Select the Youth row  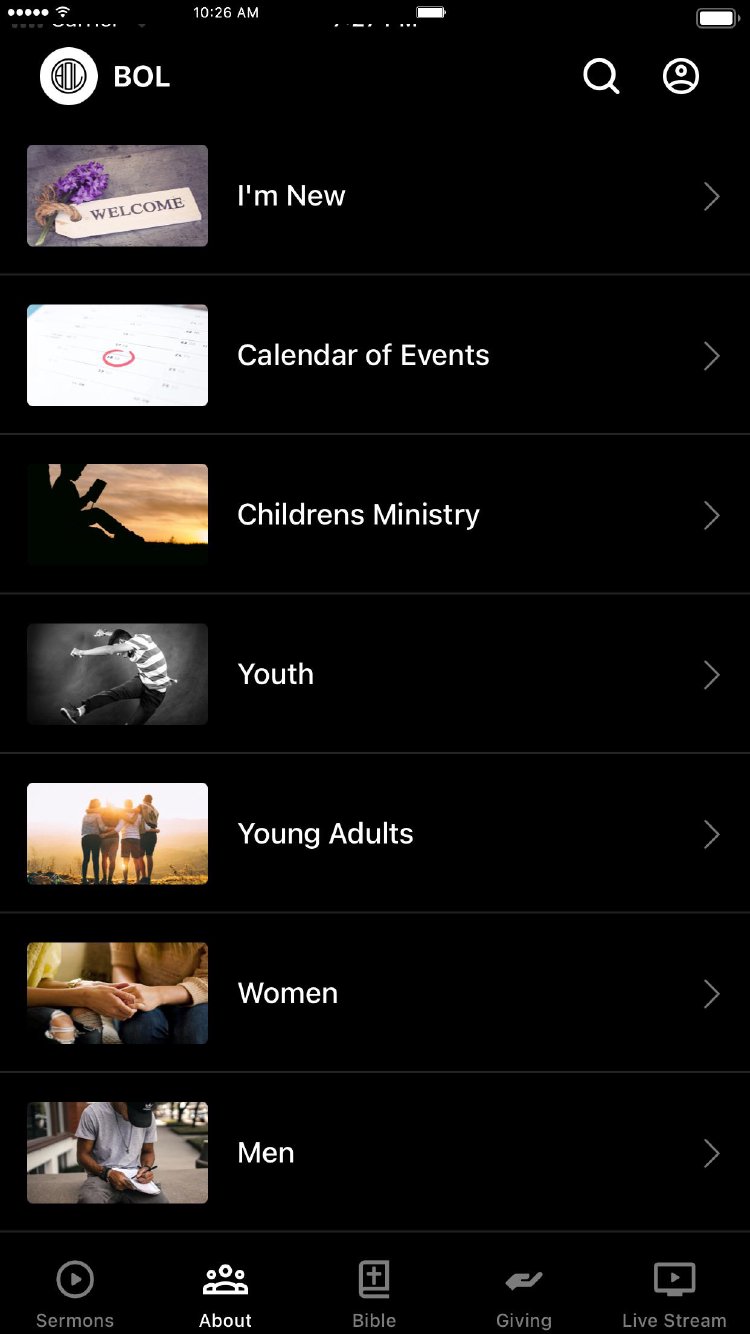point(374,674)
